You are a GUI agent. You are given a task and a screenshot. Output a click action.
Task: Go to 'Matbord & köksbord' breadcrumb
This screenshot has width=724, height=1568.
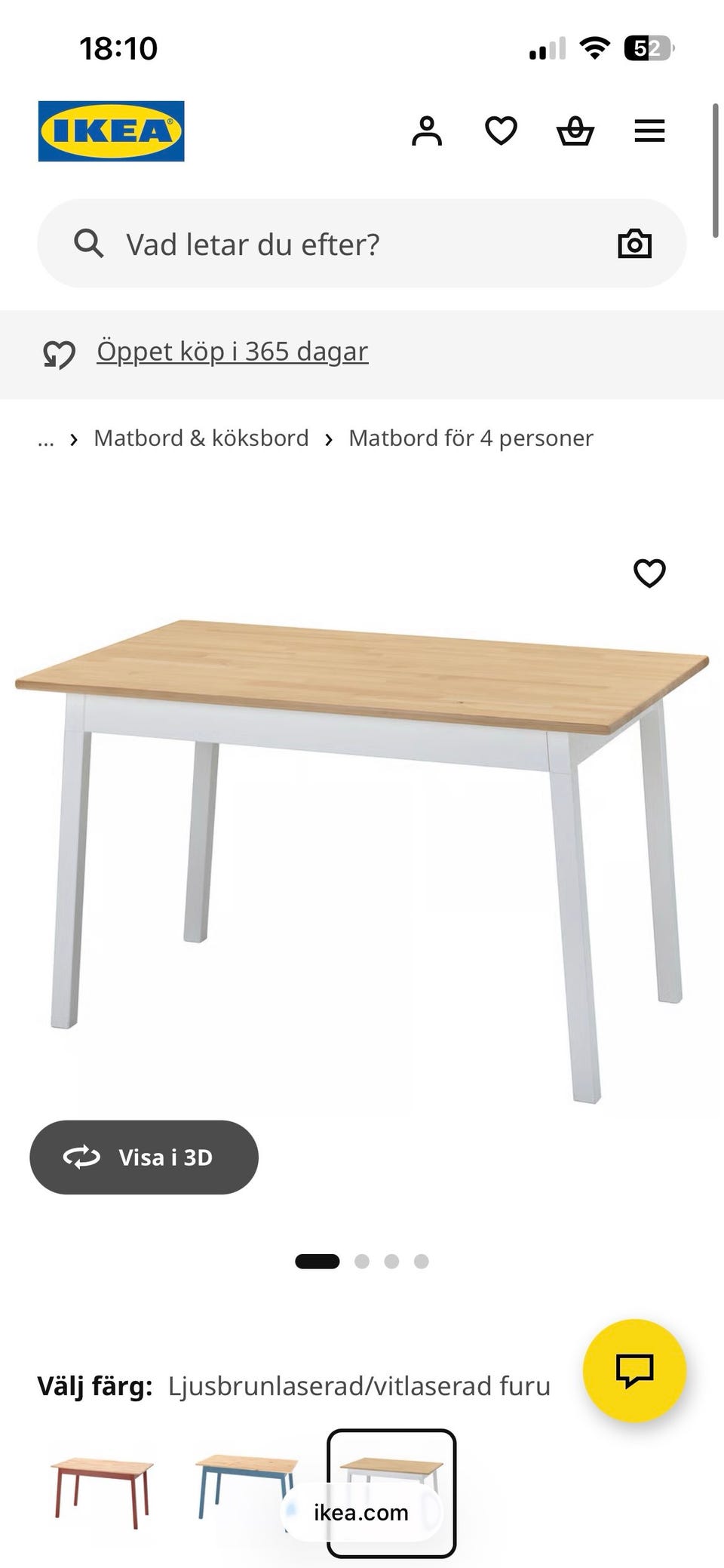(201, 438)
